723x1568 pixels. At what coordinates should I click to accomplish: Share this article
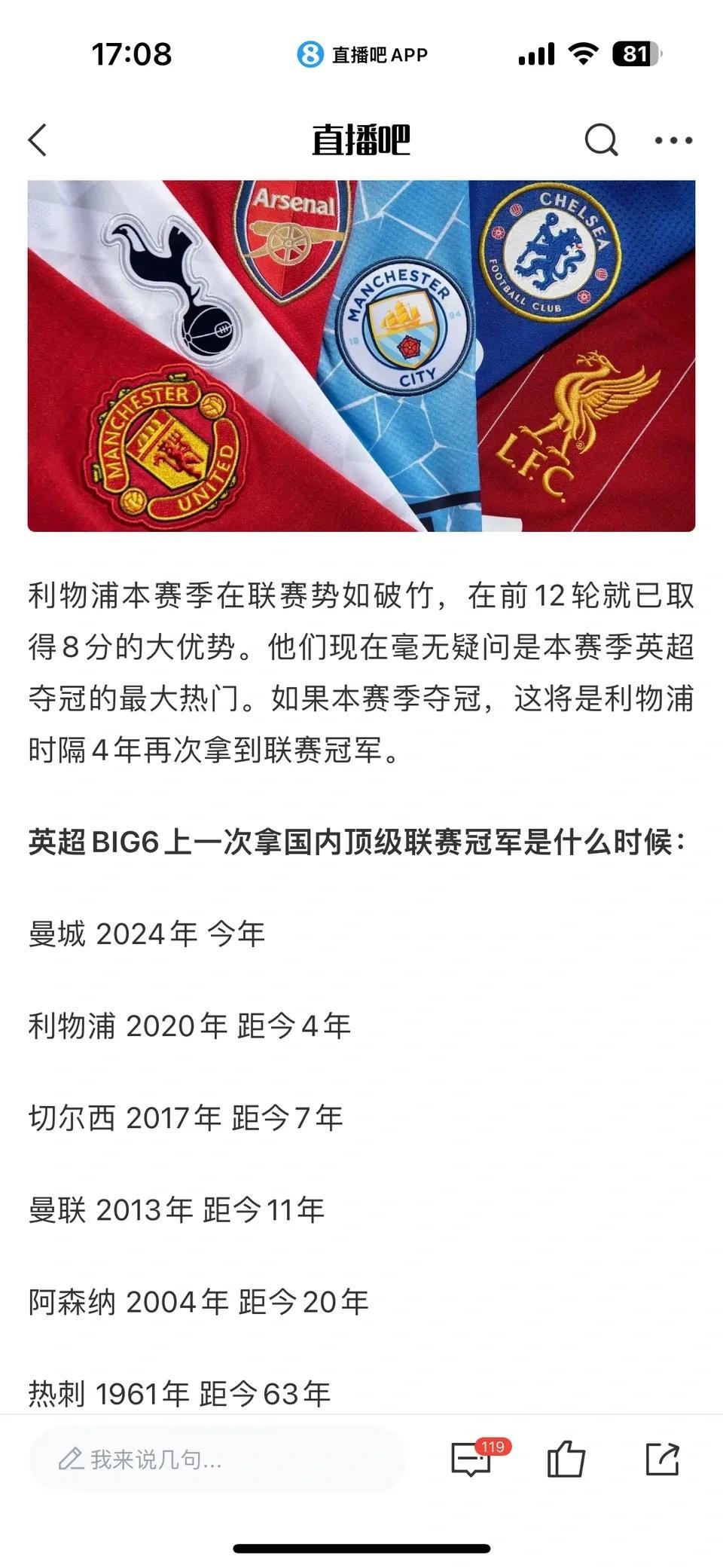pyautogui.click(x=663, y=1459)
